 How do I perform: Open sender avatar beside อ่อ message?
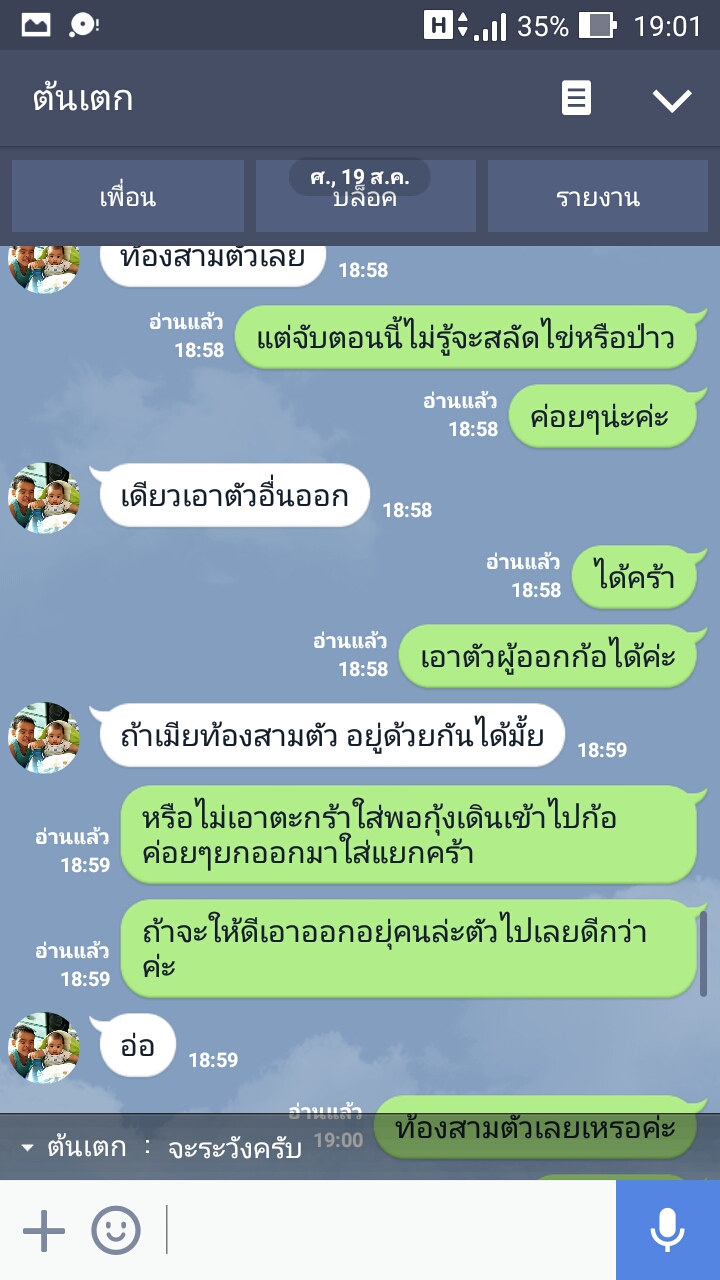pyautogui.click(x=44, y=1047)
